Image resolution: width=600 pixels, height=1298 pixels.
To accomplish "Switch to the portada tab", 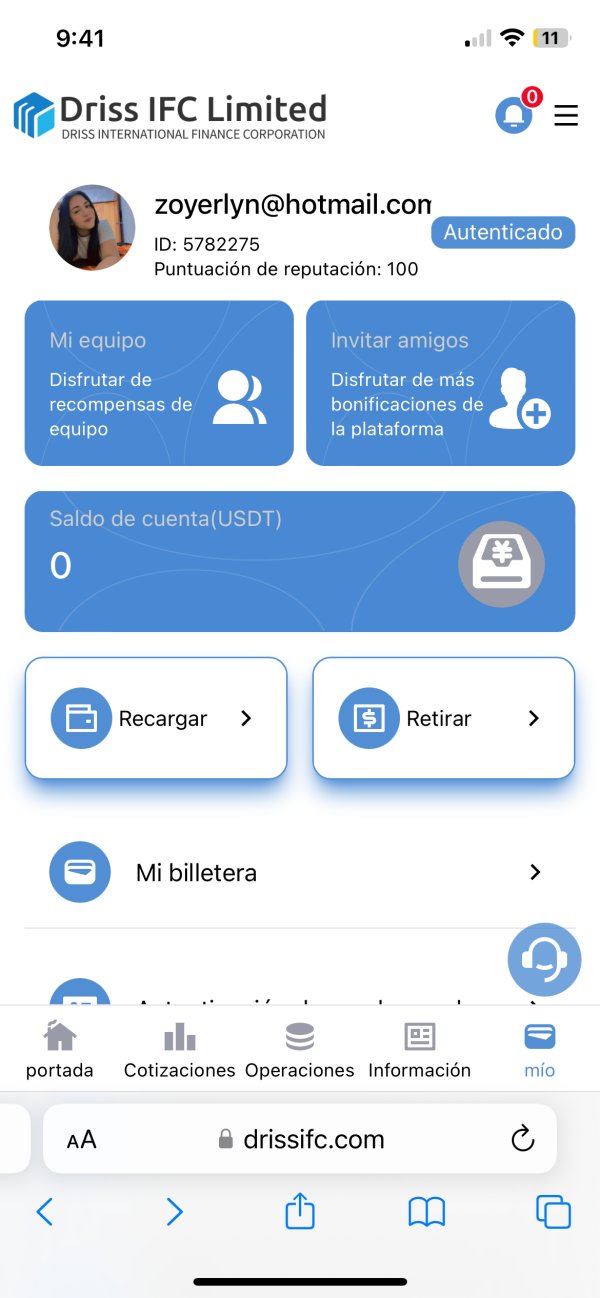I will point(60,1050).
